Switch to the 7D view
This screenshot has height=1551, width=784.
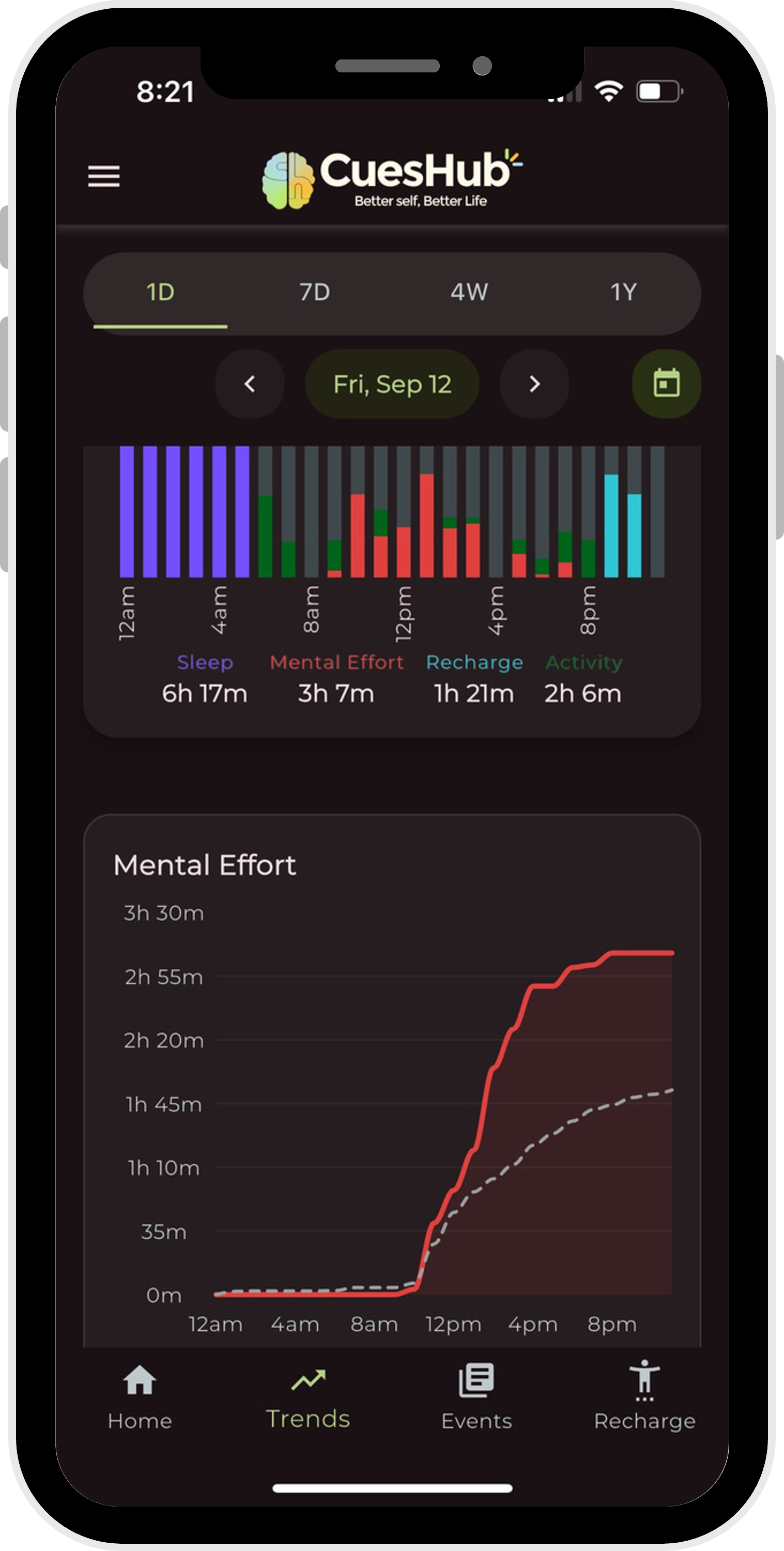click(x=315, y=293)
